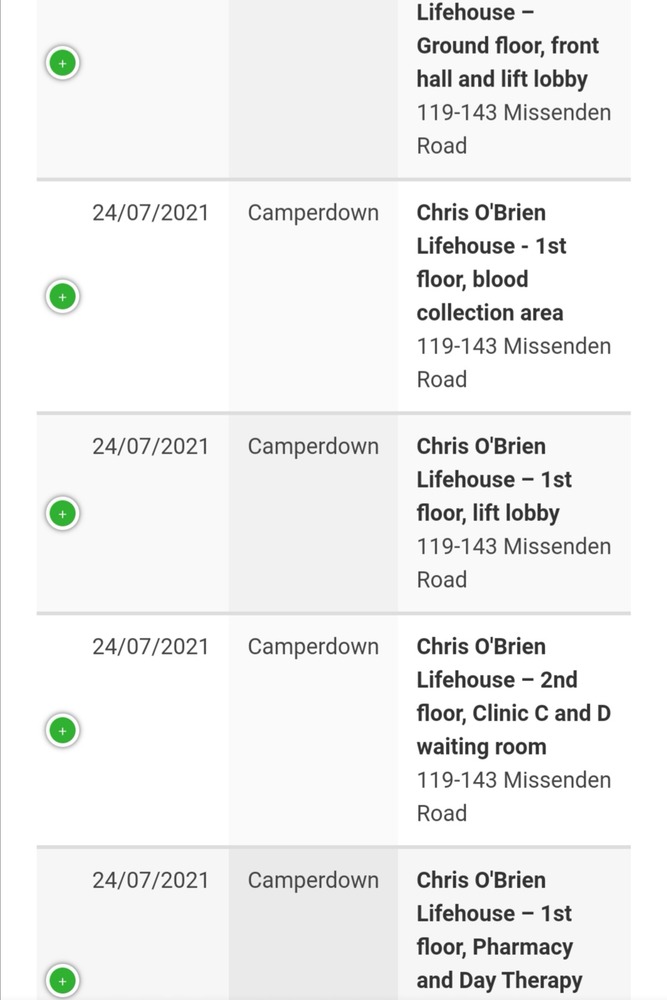
Task: Expand the 2nd floor, Clinic C and D row
Action: coord(62,731)
